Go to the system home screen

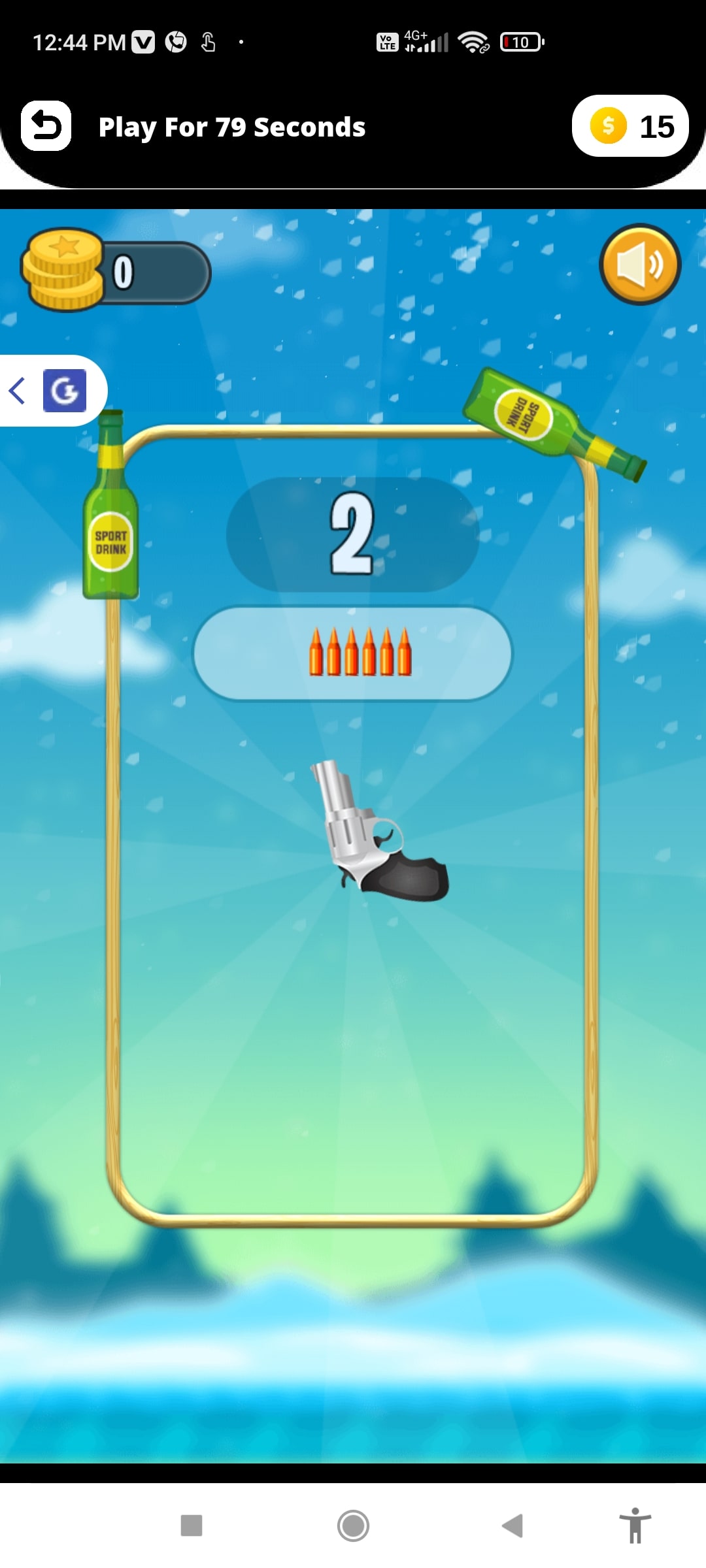coord(353,1526)
